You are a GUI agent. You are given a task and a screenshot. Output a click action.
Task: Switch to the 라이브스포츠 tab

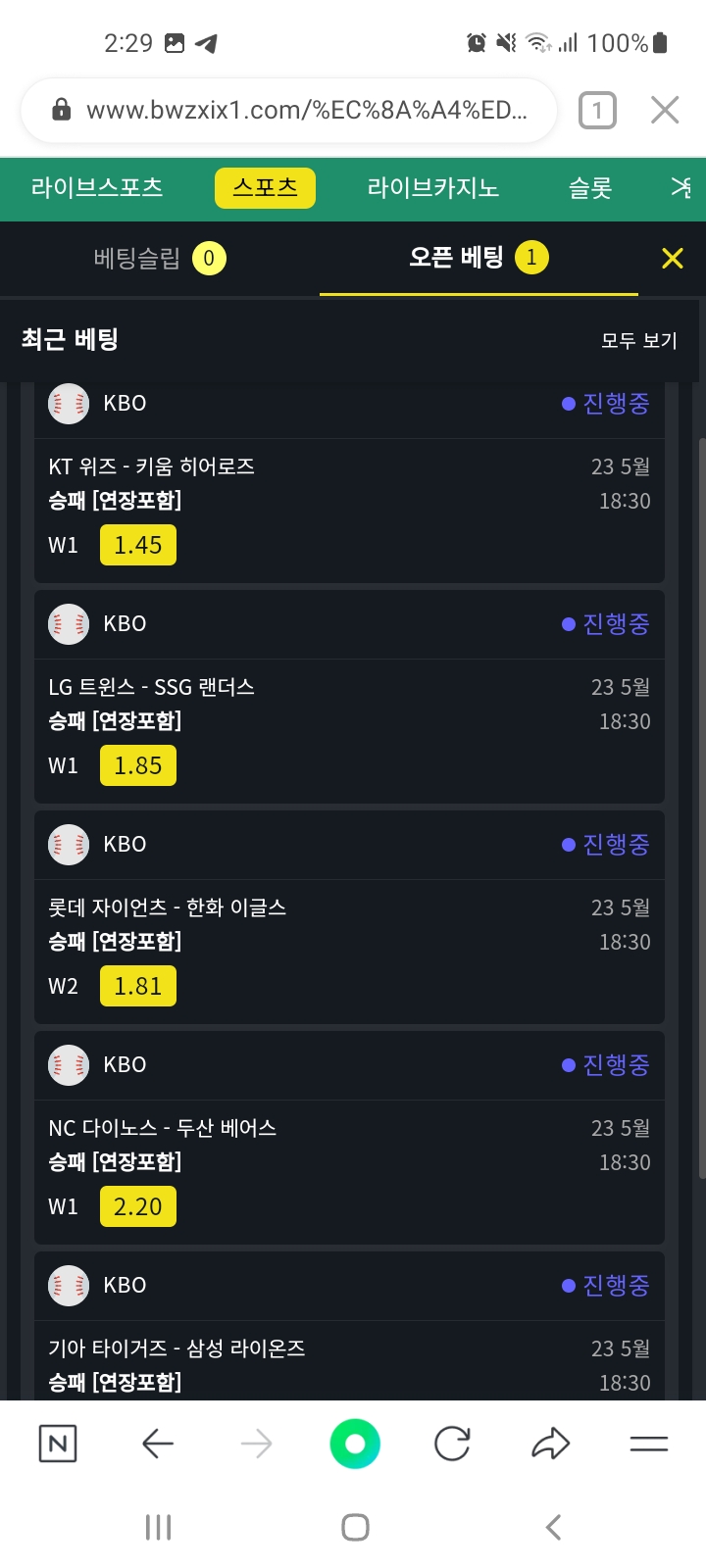pos(97,188)
